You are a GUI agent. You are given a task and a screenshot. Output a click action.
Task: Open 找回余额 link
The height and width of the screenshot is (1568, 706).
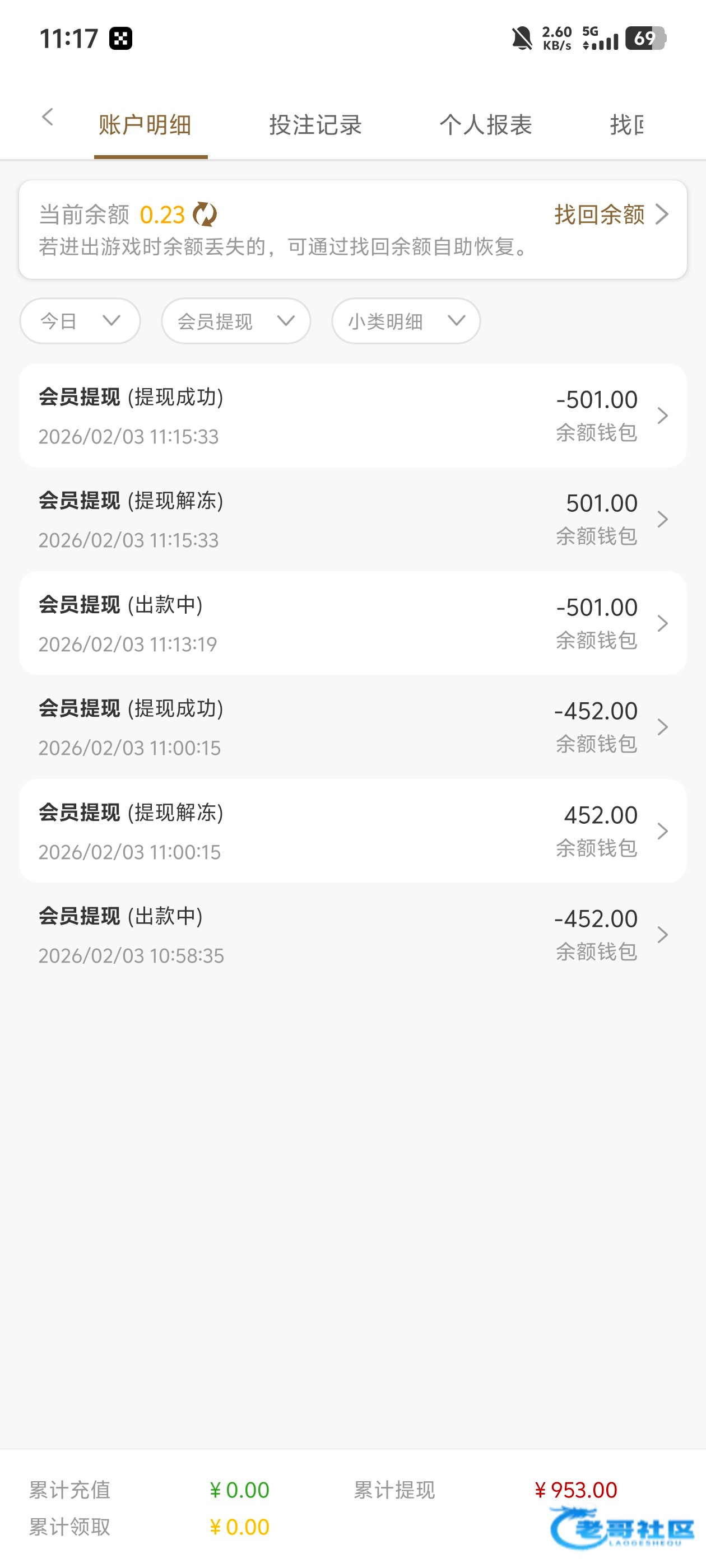click(x=610, y=215)
